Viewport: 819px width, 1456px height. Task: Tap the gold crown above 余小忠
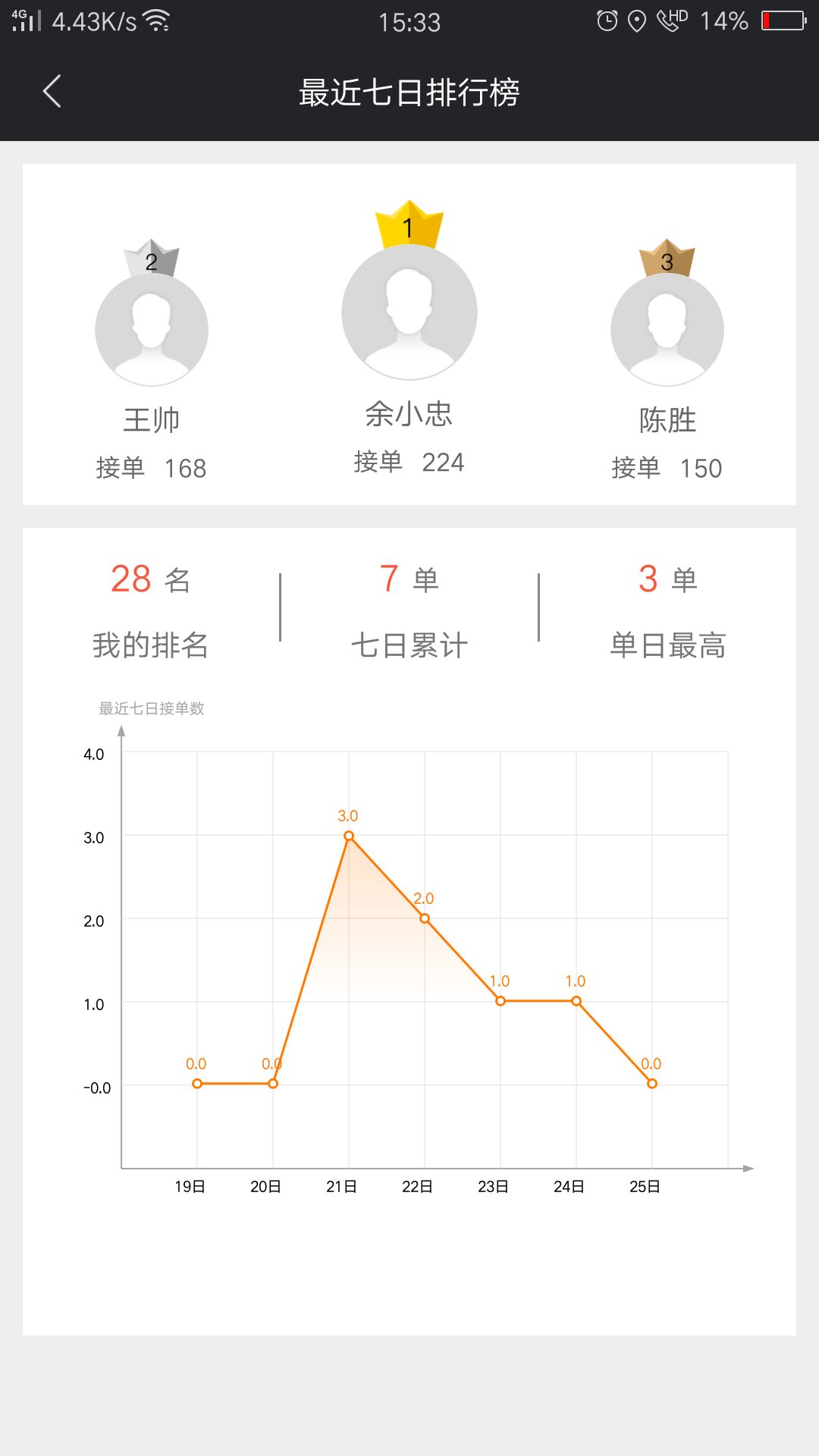click(409, 224)
